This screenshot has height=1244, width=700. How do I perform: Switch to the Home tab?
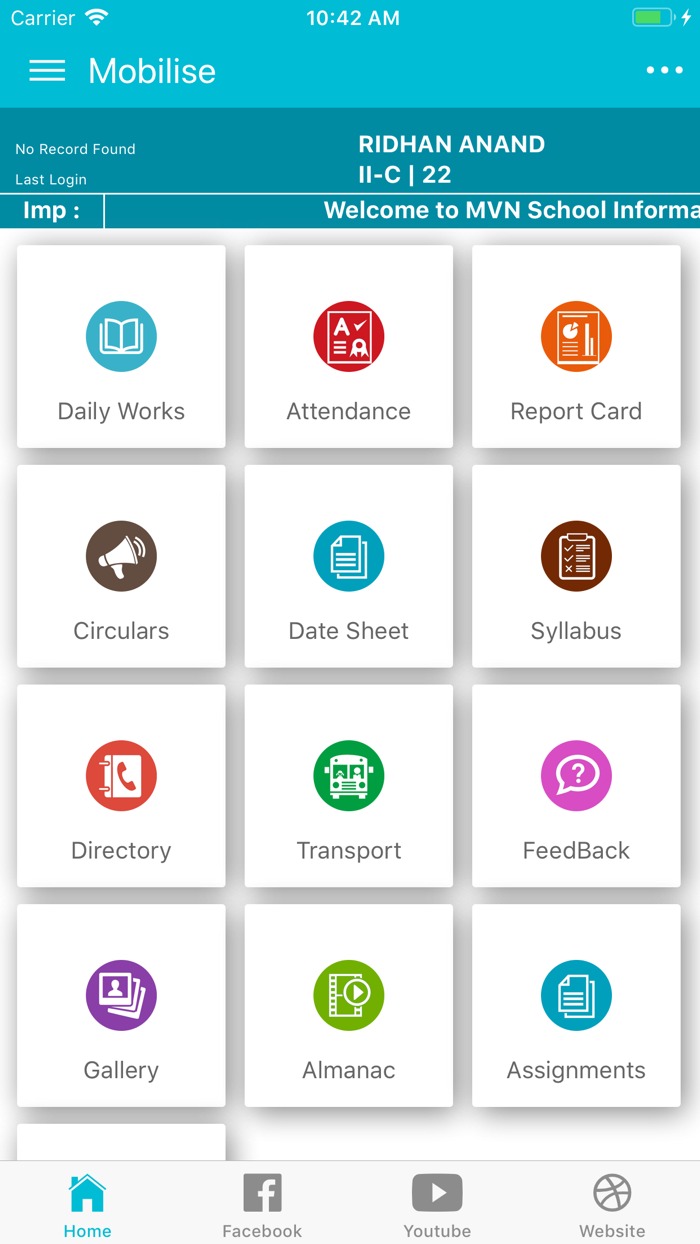(x=88, y=1204)
